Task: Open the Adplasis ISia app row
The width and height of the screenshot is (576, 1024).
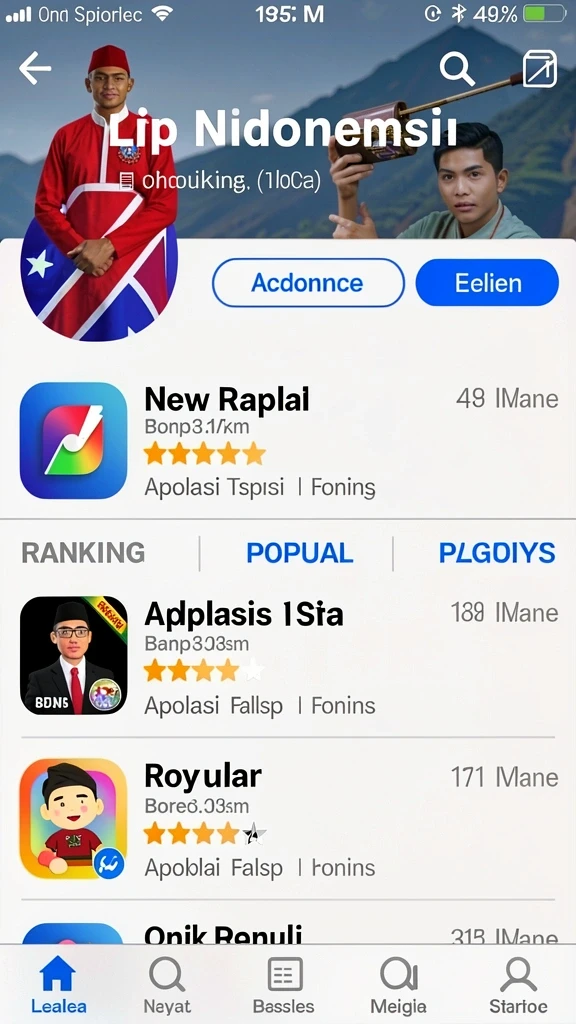Action: [x=288, y=655]
